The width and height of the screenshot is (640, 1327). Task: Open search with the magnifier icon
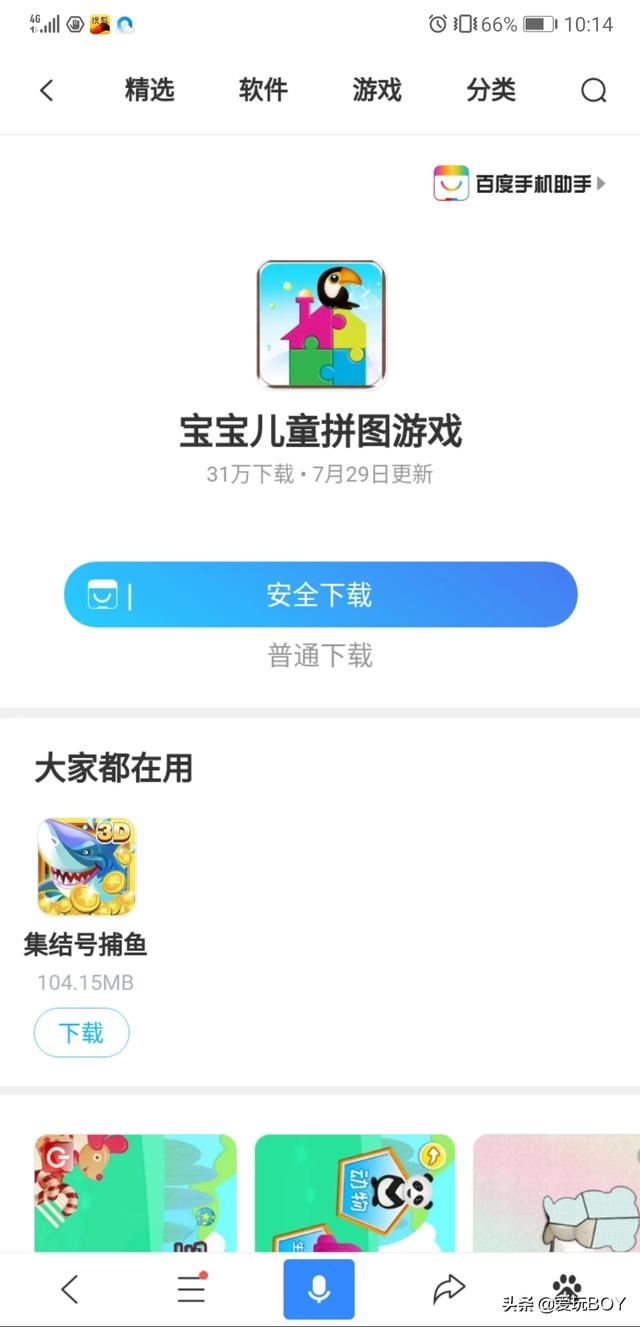[x=593, y=91]
